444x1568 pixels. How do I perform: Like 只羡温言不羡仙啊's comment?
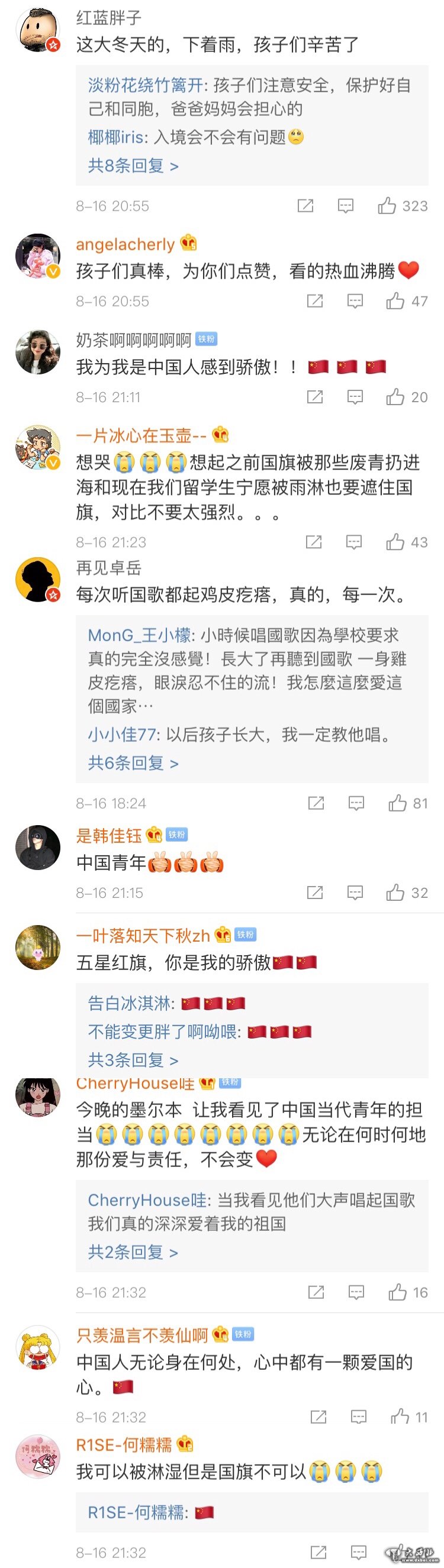click(400, 1417)
